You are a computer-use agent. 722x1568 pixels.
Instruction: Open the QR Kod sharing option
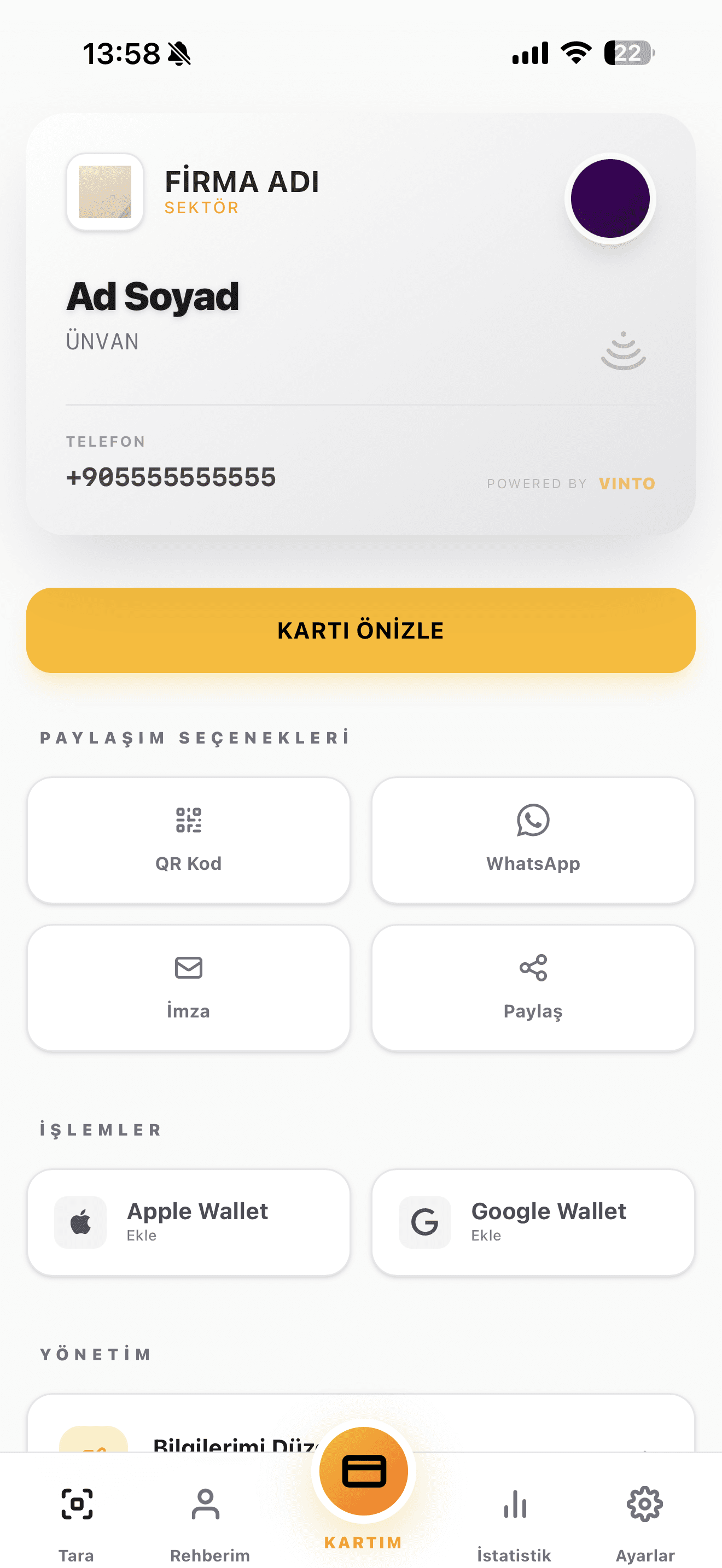(189, 840)
